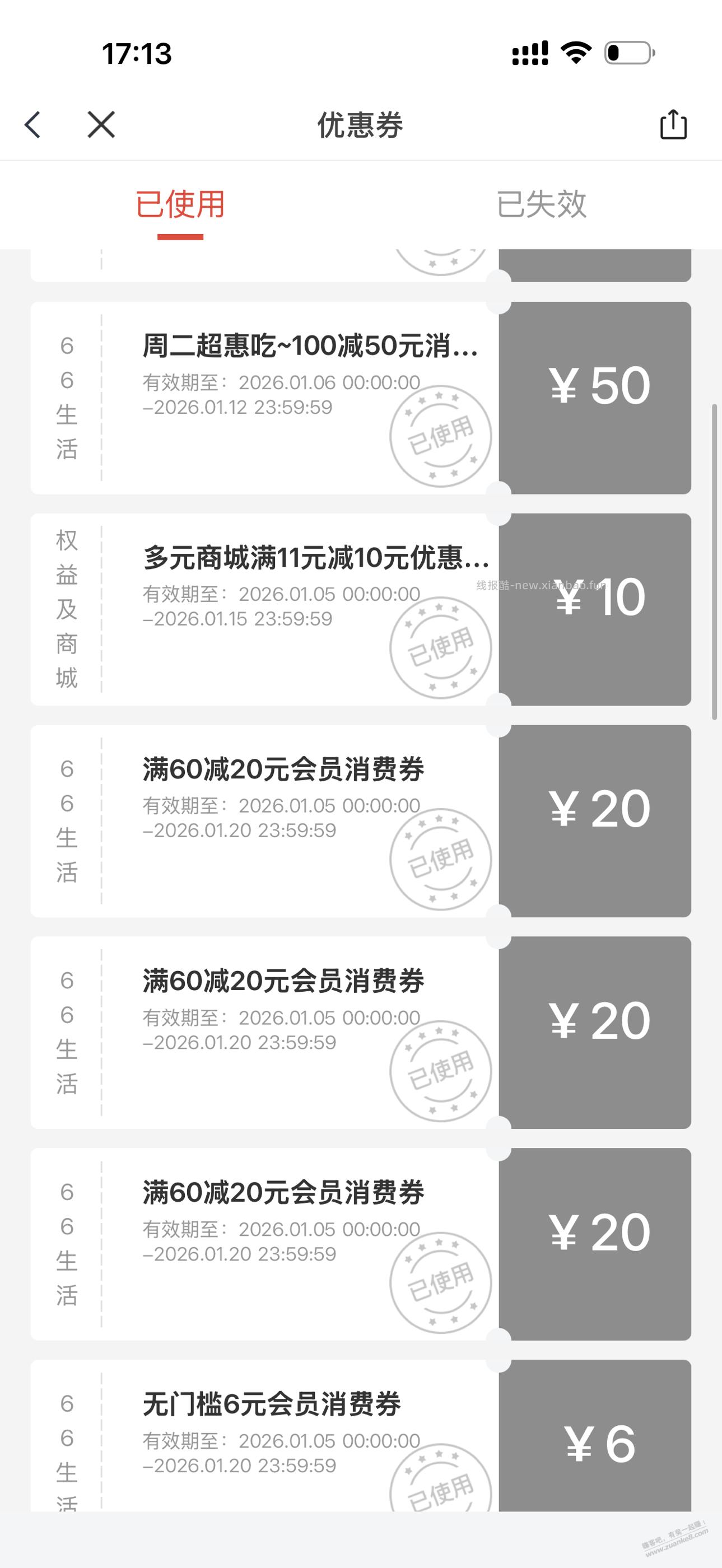The height and width of the screenshot is (1568, 722).
Task: Click the Wi-Fi icon in the status bar
Action: (x=575, y=54)
